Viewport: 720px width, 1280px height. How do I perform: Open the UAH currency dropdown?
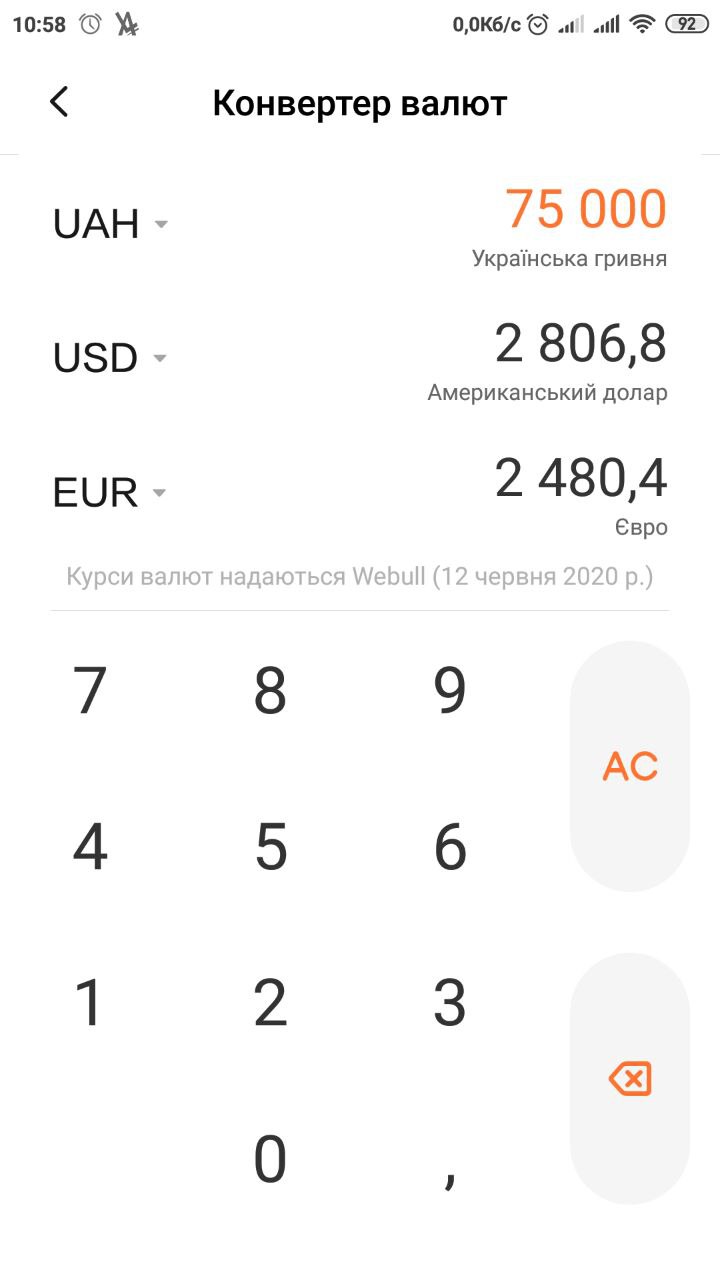pos(110,224)
